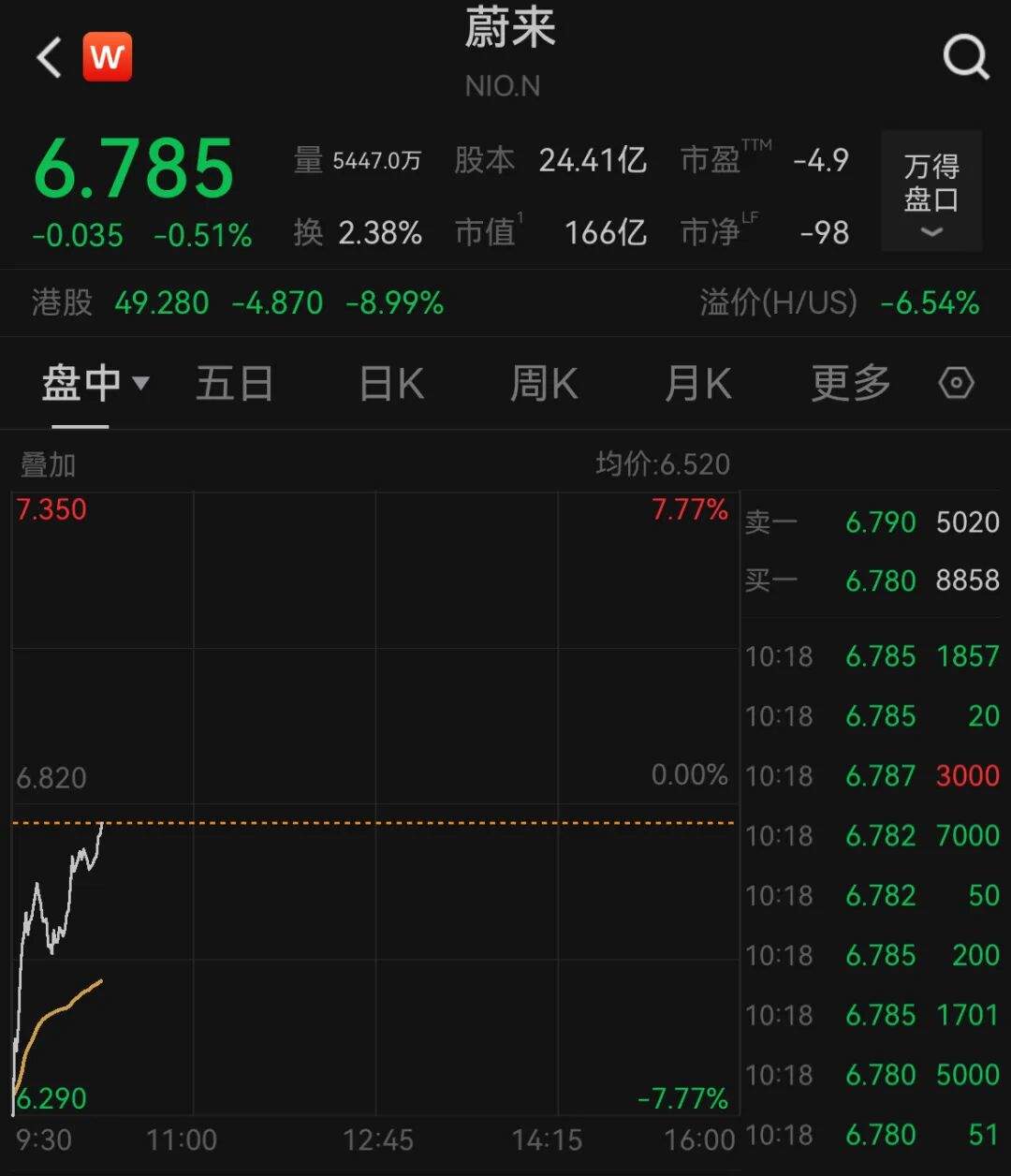This screenshot has height=1176, width=1011.
Task: Go back using the arrow
Action: tap(49, 58)
